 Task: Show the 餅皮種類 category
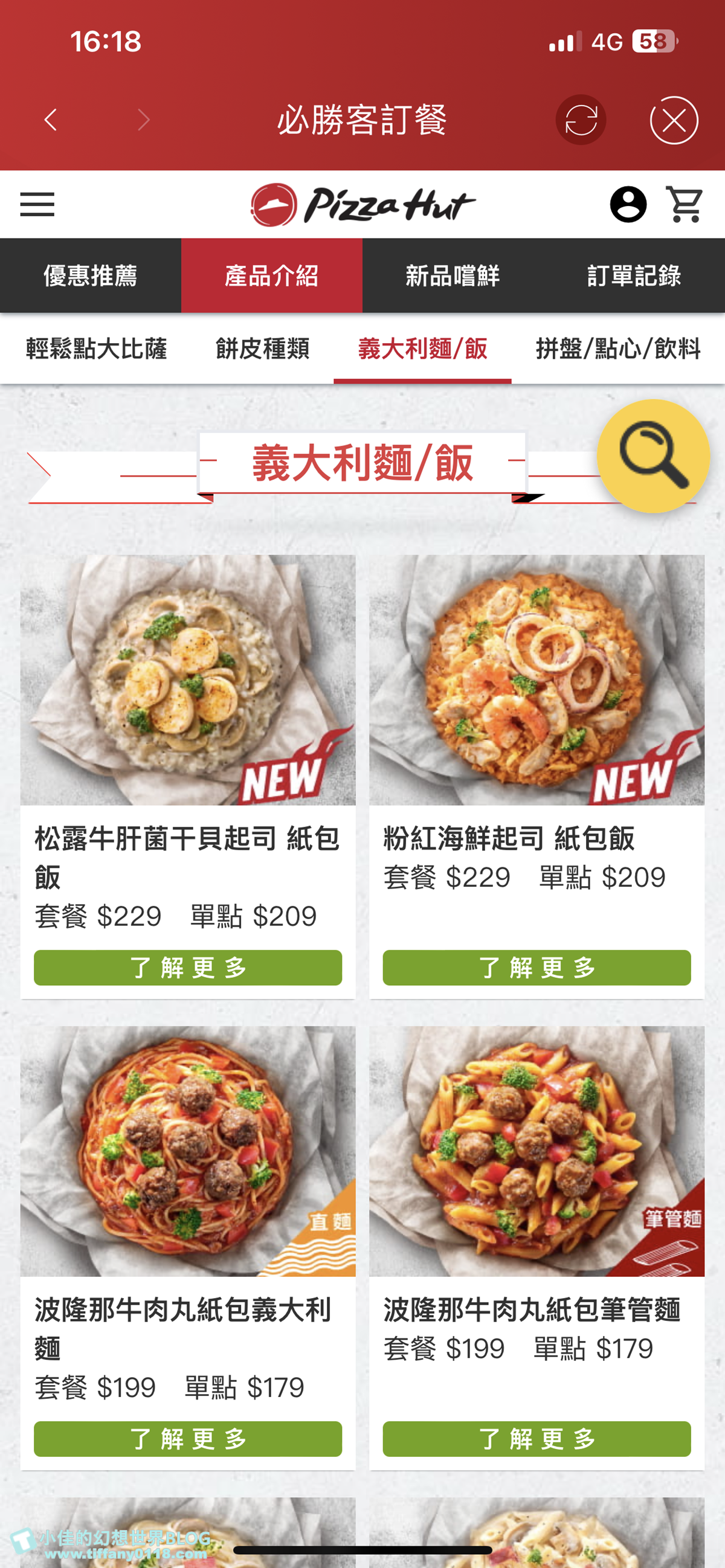(262, 349)
